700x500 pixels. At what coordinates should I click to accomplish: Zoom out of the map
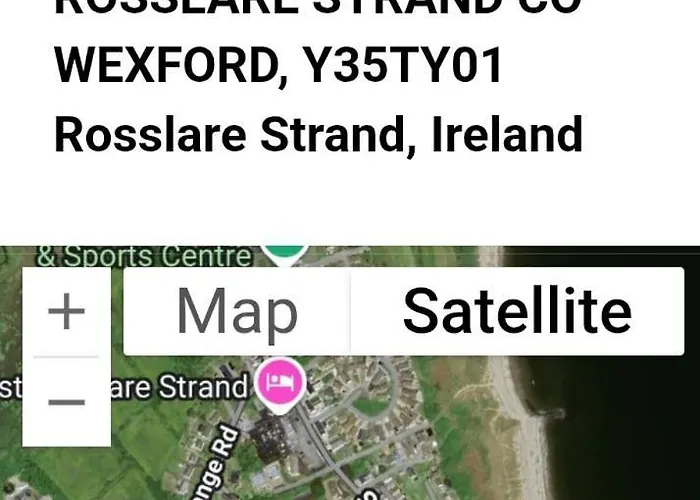point(66,401)
